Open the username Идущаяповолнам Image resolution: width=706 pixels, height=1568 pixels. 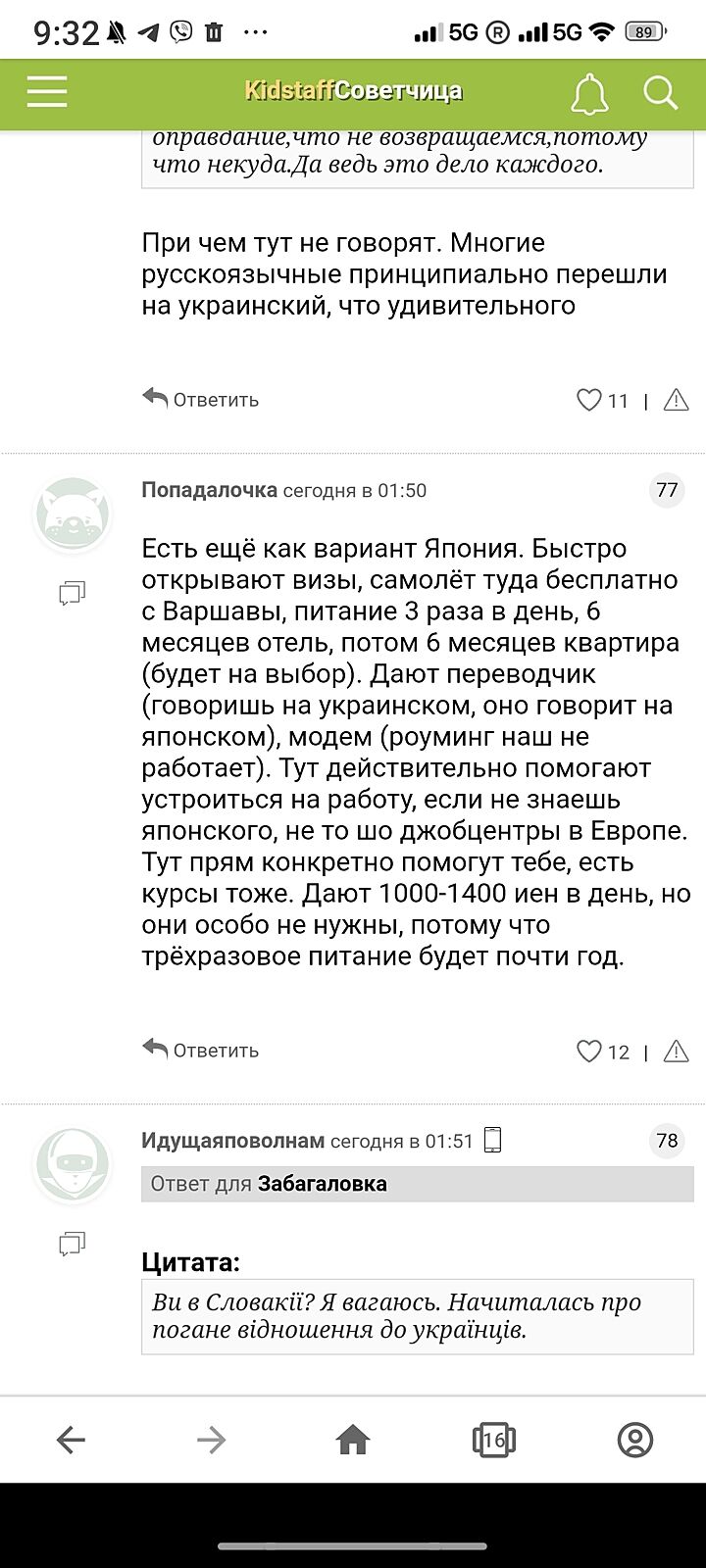232,1141
